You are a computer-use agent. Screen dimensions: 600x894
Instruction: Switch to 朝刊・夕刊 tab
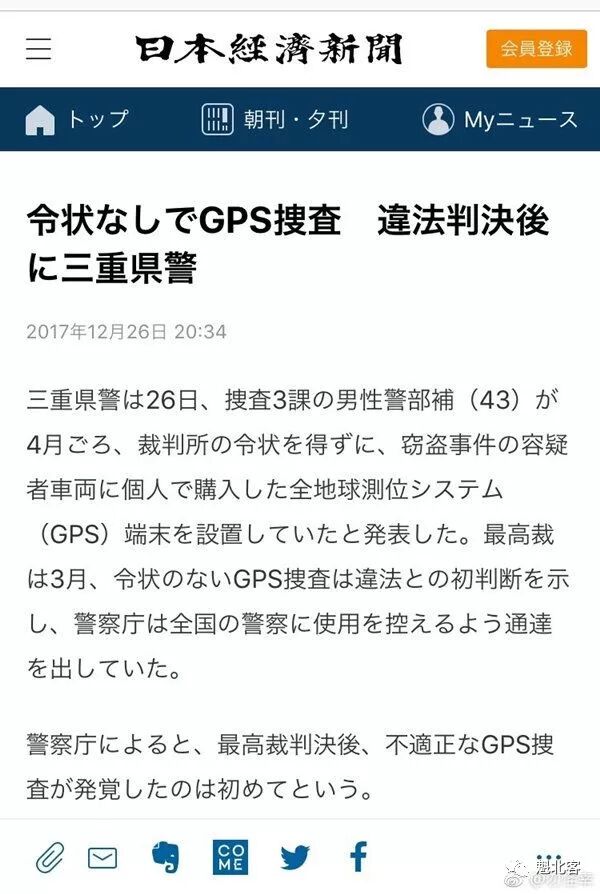[x=275, y=120]
